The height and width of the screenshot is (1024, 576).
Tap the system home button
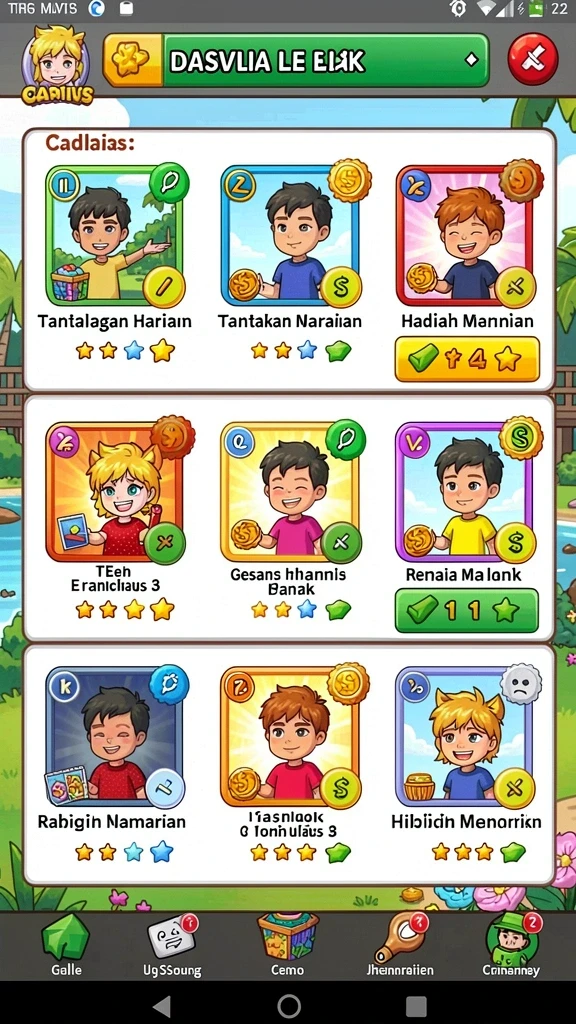(289, 1006)
